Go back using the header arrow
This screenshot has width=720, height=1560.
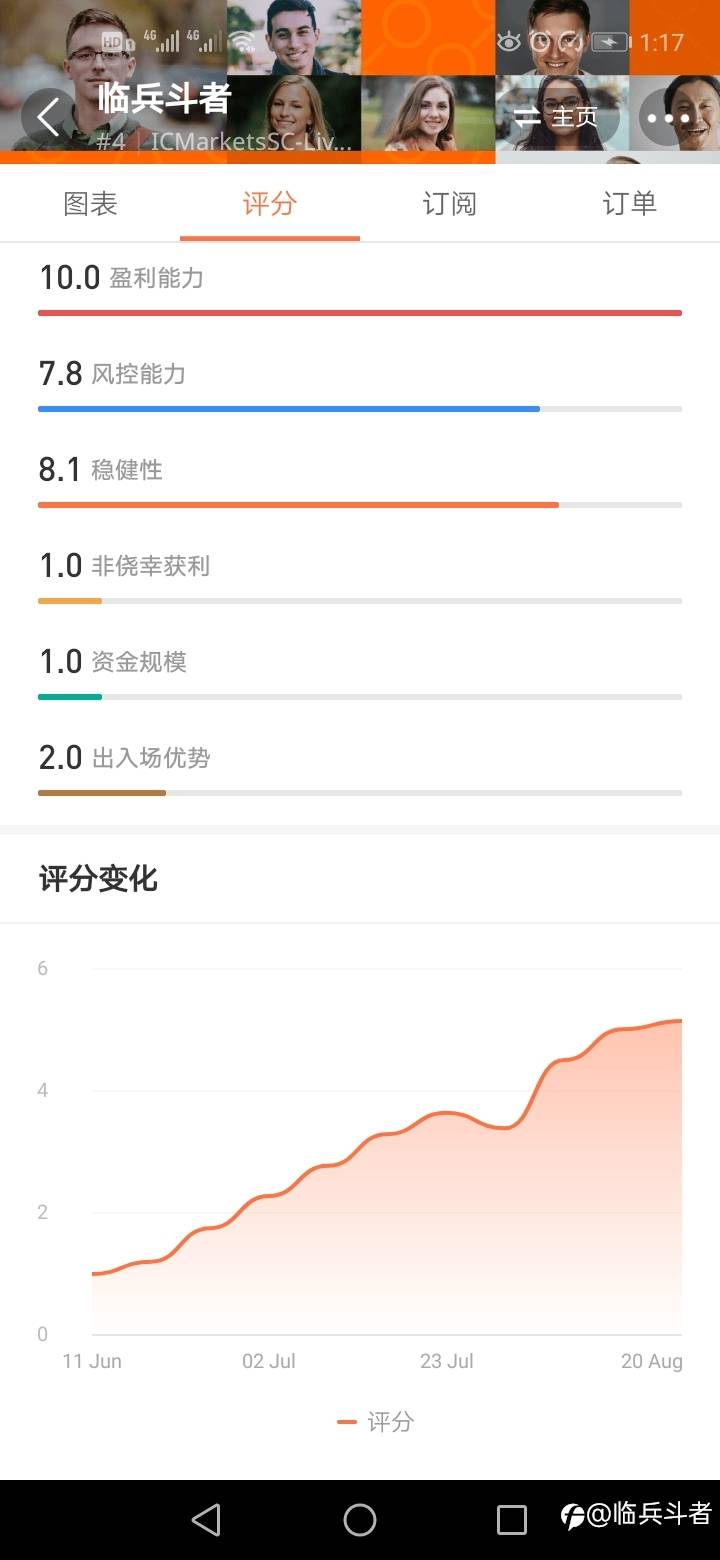point(48,117)
